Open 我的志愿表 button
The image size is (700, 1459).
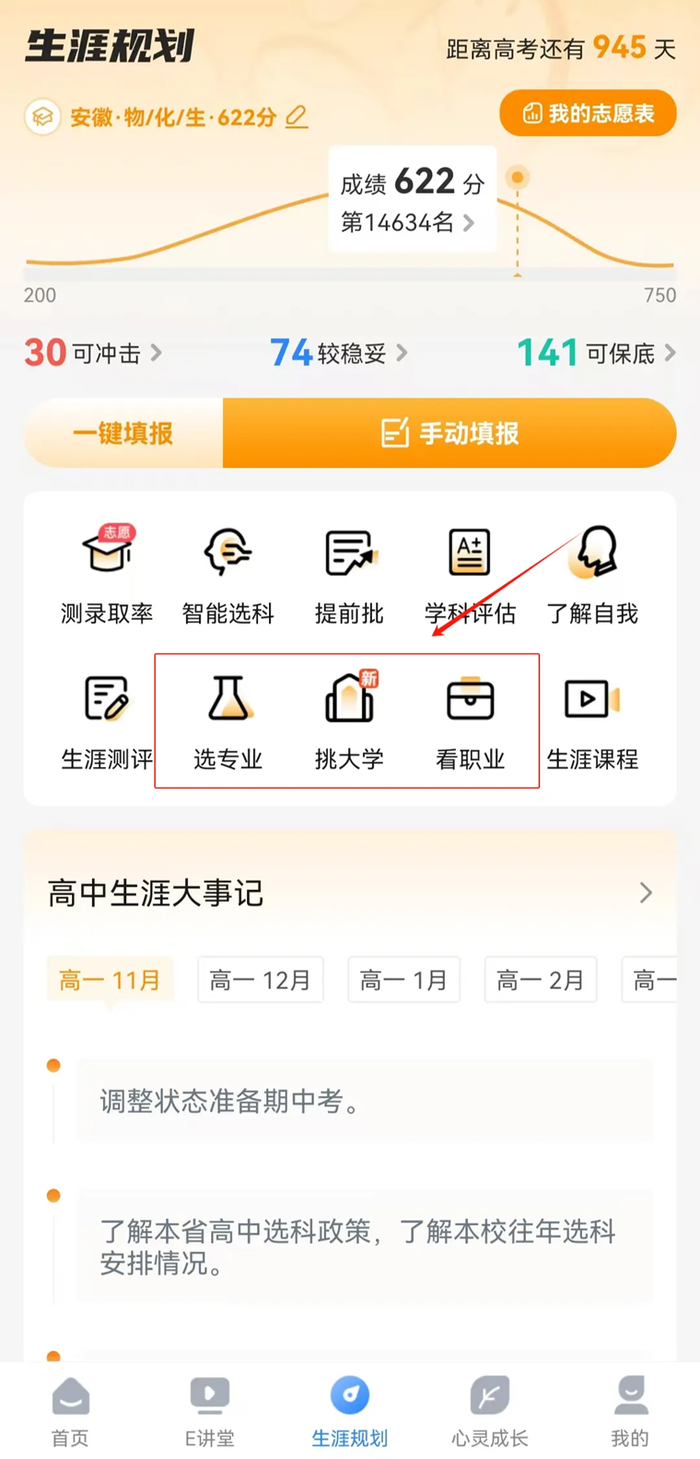pyautogui.click(x=588, y=114)
